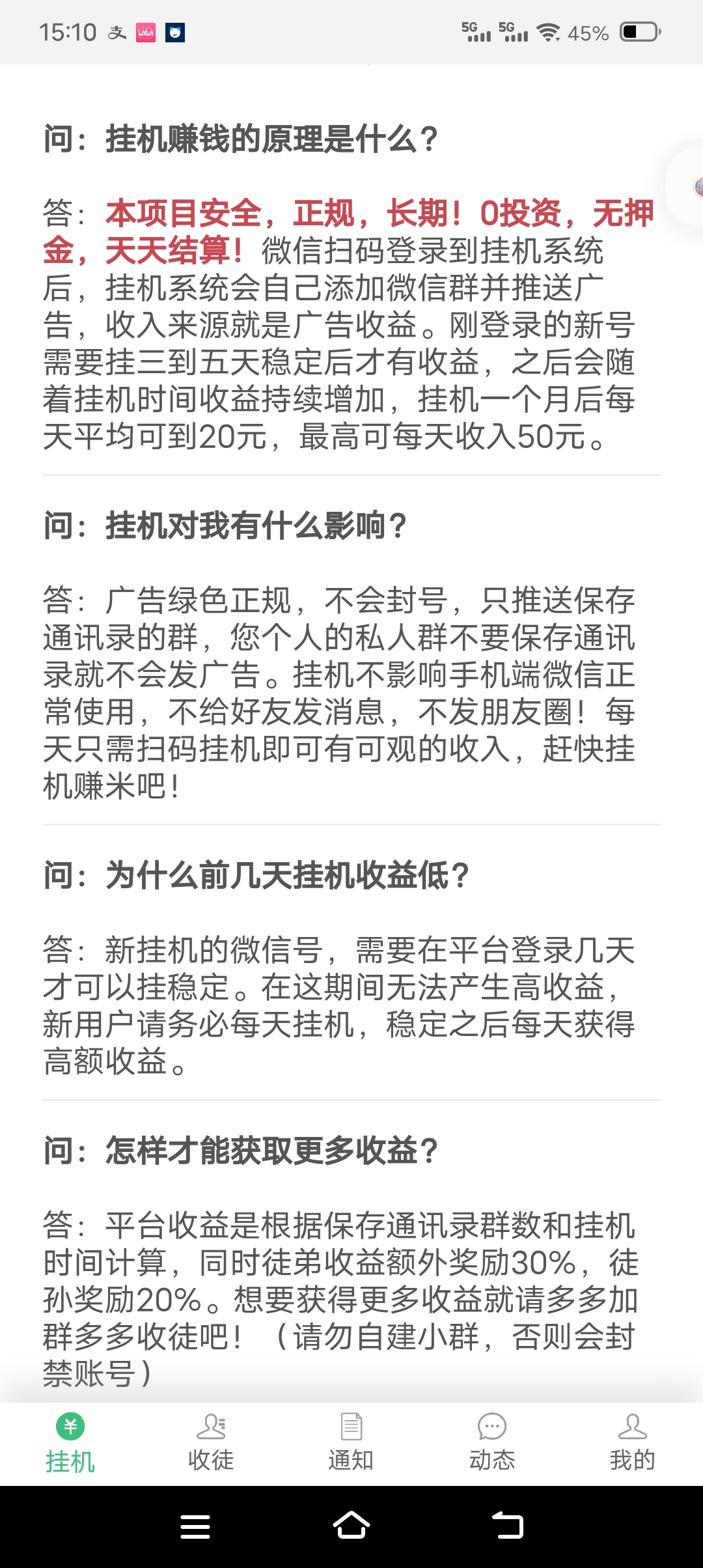
Task: Switch to the 挂机 tab
Action: (70, 1444)
